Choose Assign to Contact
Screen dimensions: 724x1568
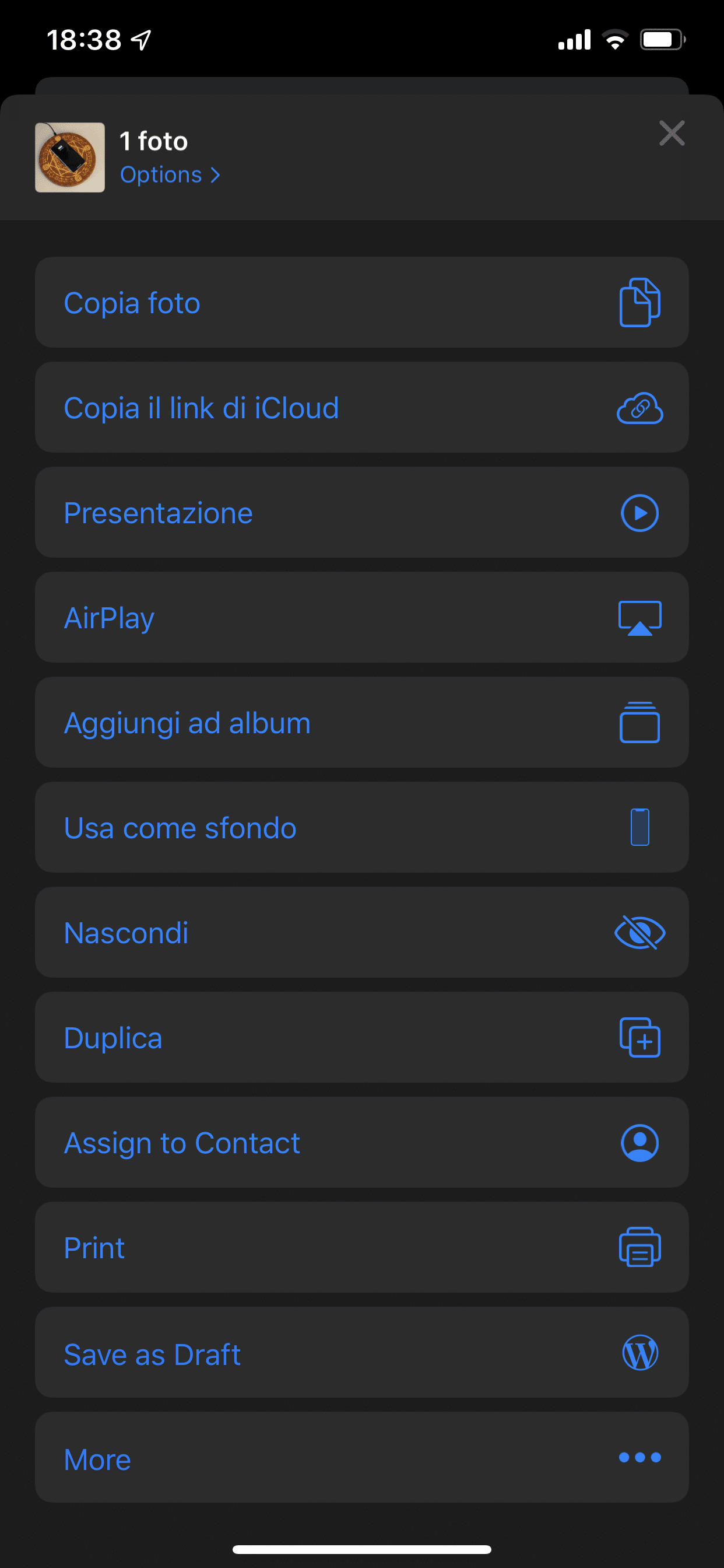pos(361,1143)
